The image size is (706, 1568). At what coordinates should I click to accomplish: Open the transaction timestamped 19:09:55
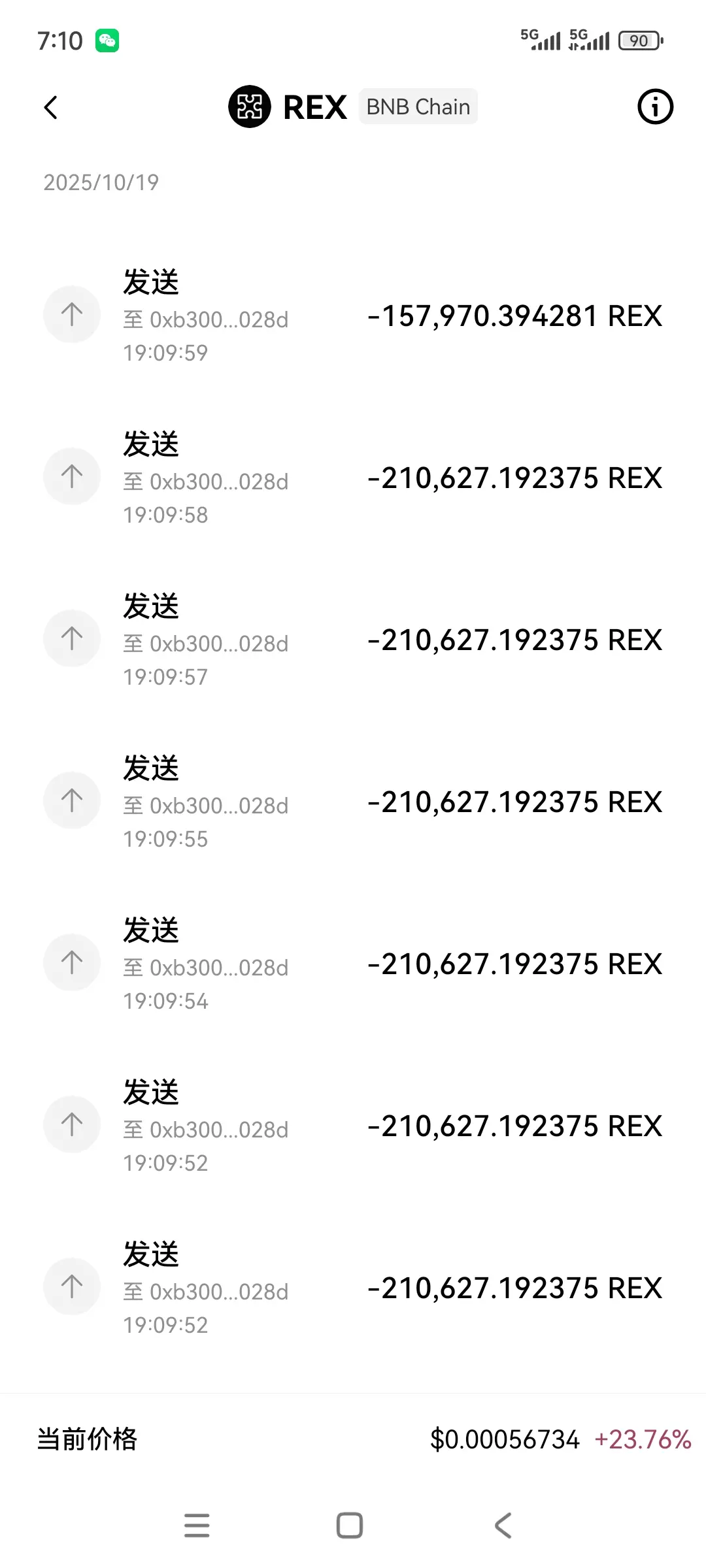(353, 802)
